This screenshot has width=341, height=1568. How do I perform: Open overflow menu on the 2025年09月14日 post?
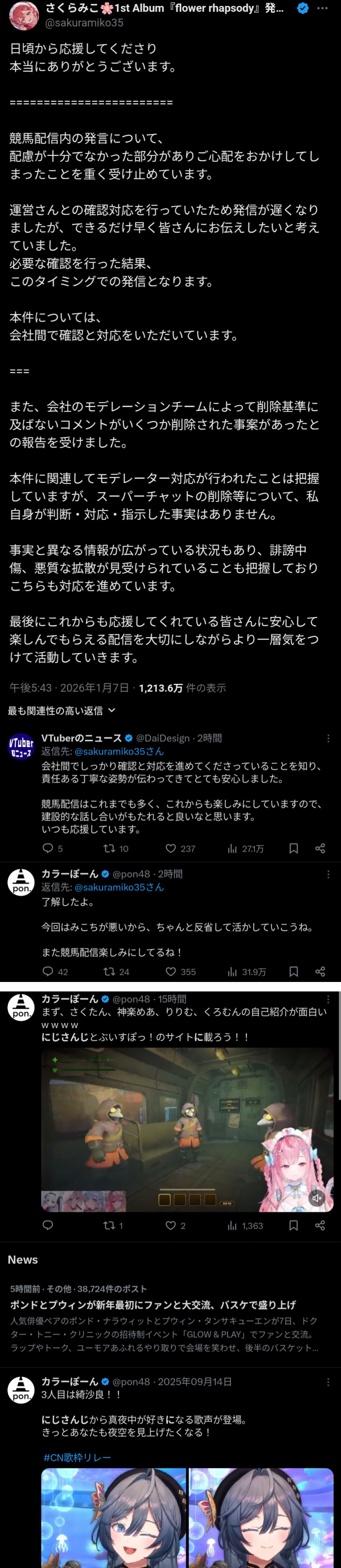point(328,1382)
